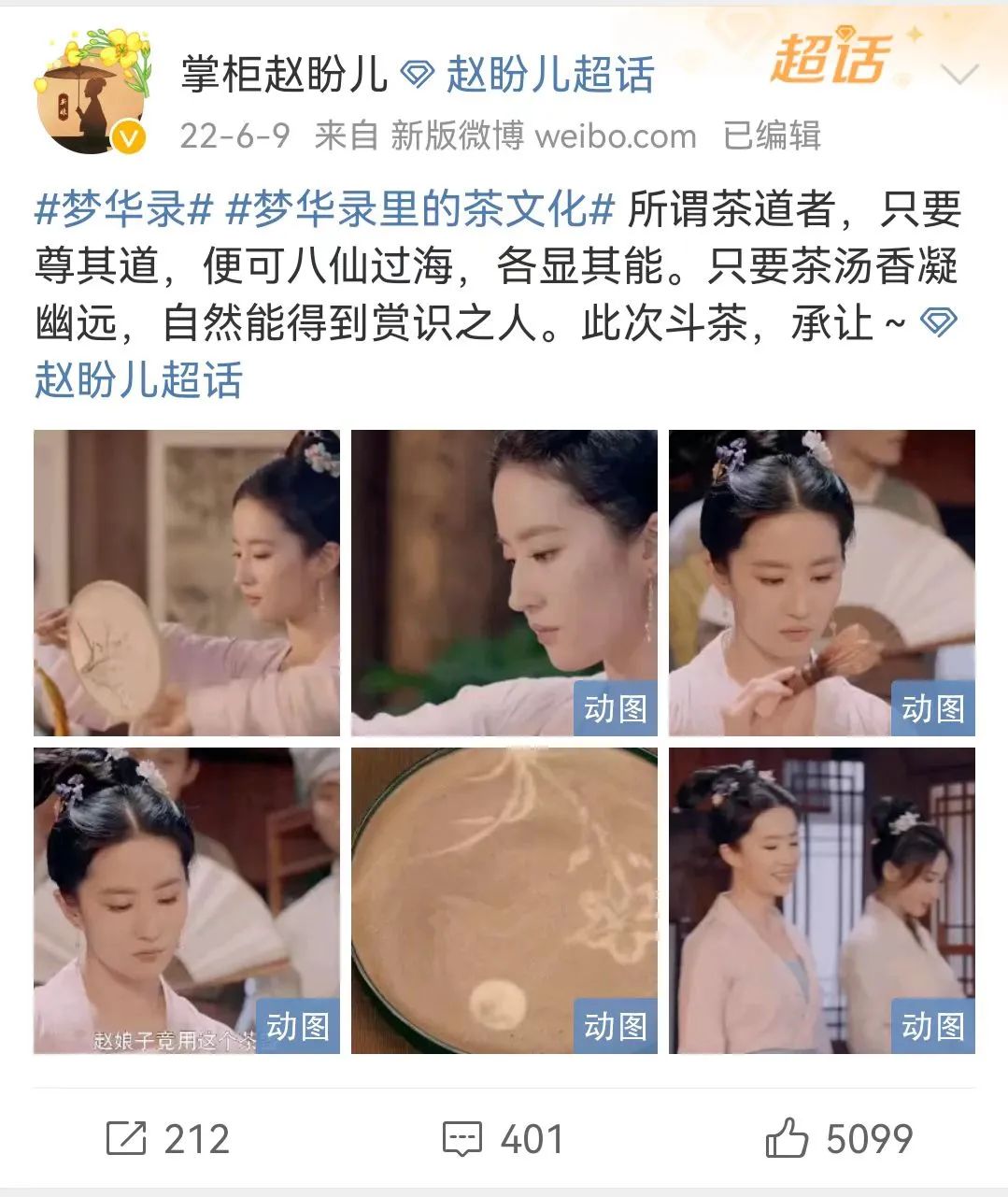Open the 401 comments

click(x=503, y=1139)
